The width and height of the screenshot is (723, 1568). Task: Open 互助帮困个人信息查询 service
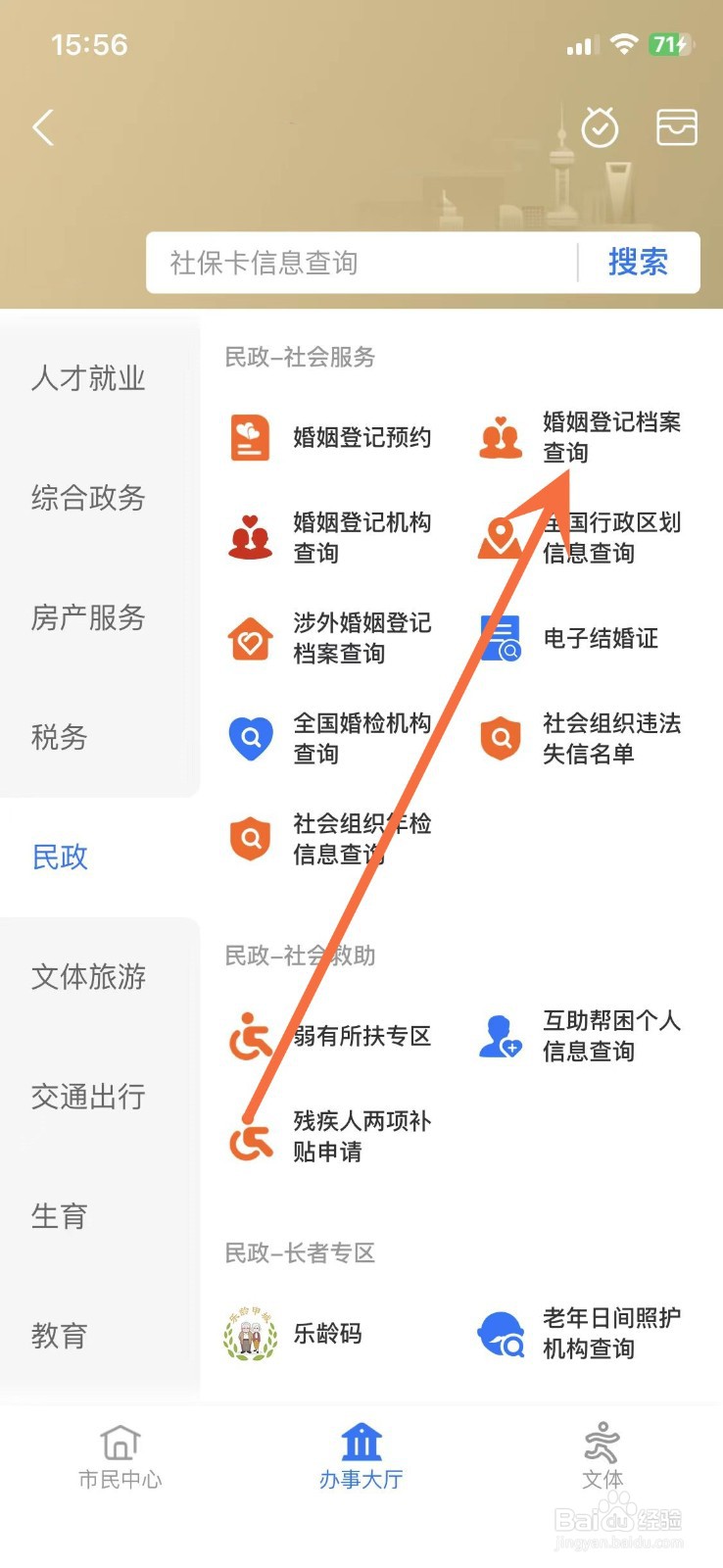pos(501,1036)
